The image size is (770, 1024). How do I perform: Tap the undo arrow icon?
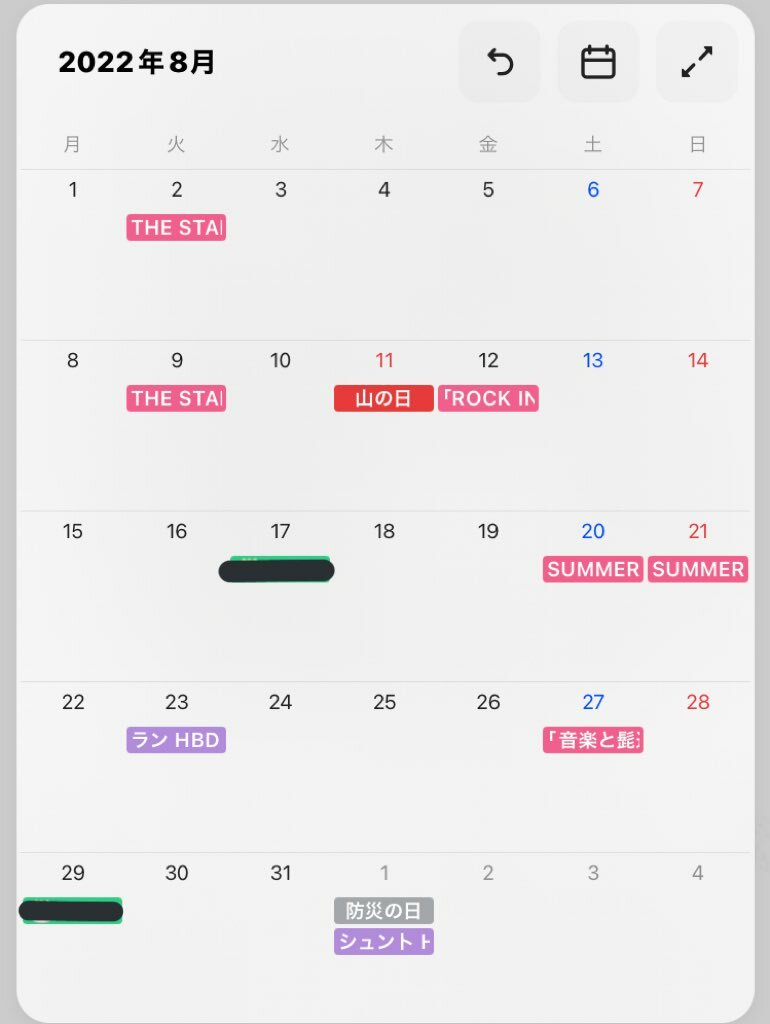(x=499, y=62)
